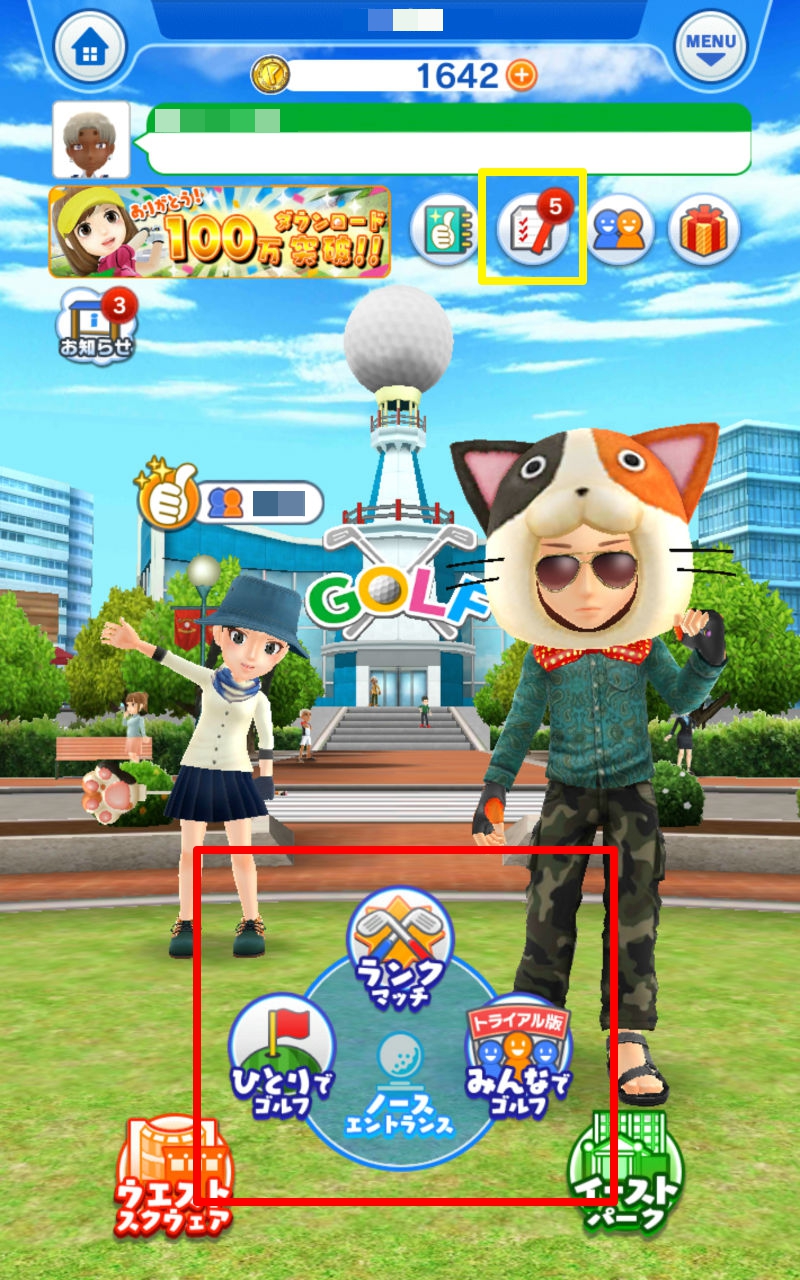Viewport: 800px width, 1280px height.
Task: Open the friends icon
Action: 619,231
